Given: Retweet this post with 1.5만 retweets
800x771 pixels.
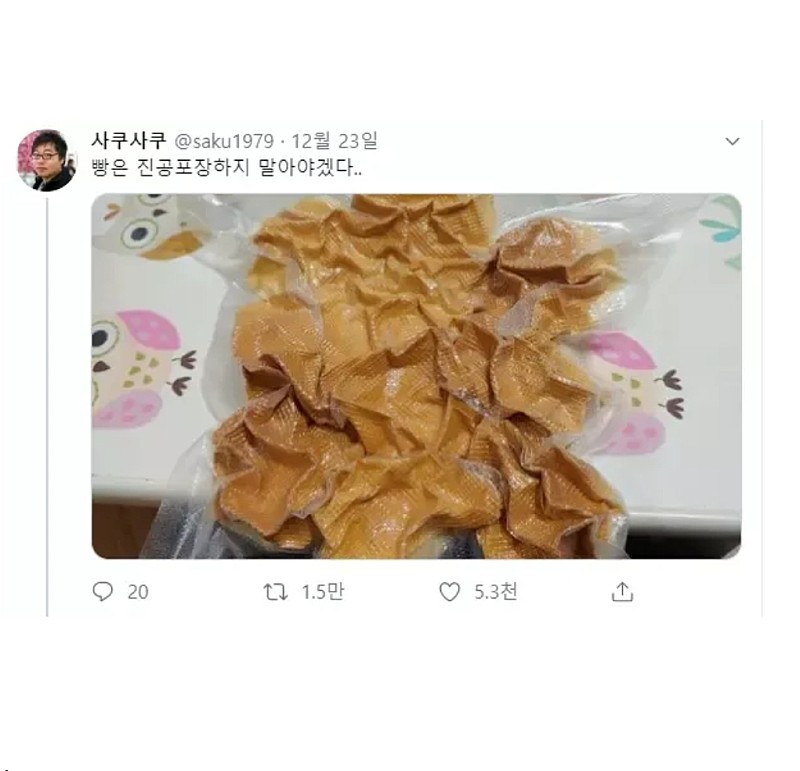Looking at the screenshot, I should pyautogui.click(x=275, y=592).
